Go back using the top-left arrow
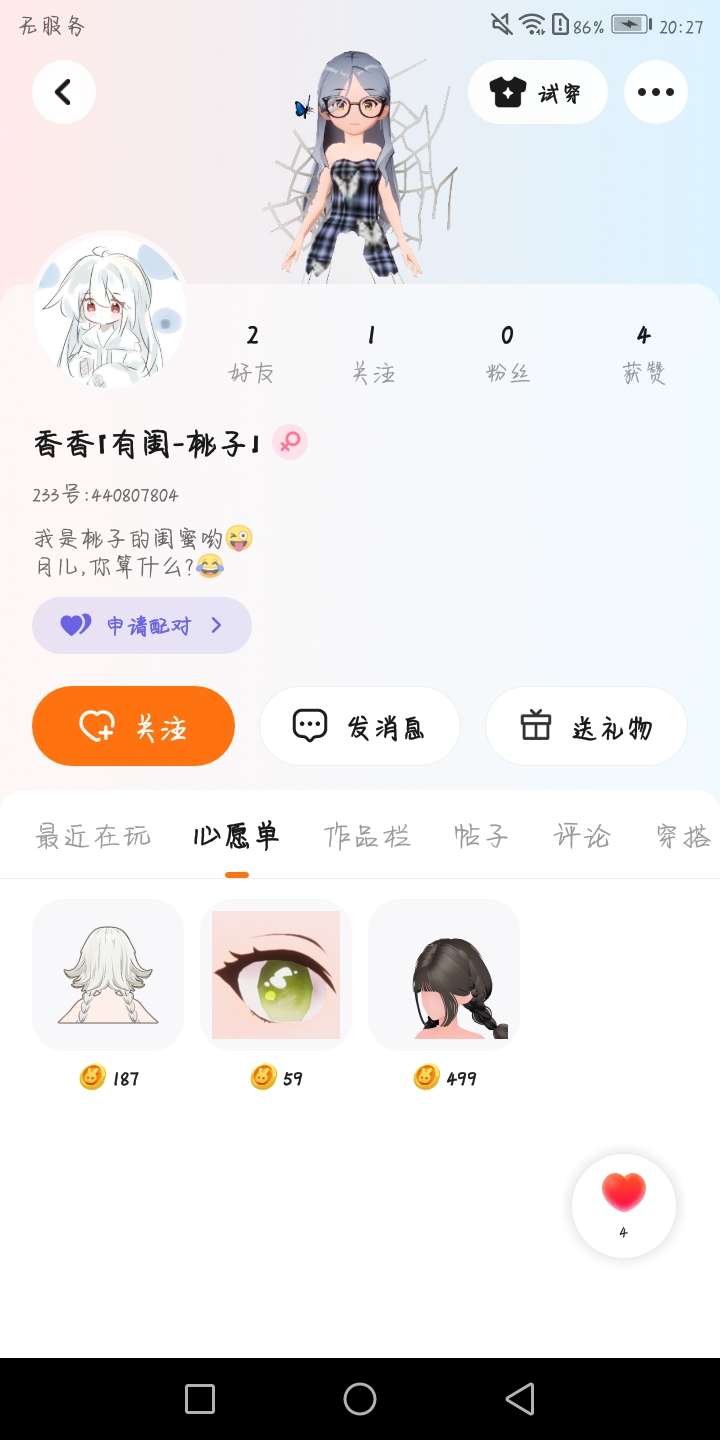Image resolution: width=720 pixels, height=1440 pixels. [63, 92]
